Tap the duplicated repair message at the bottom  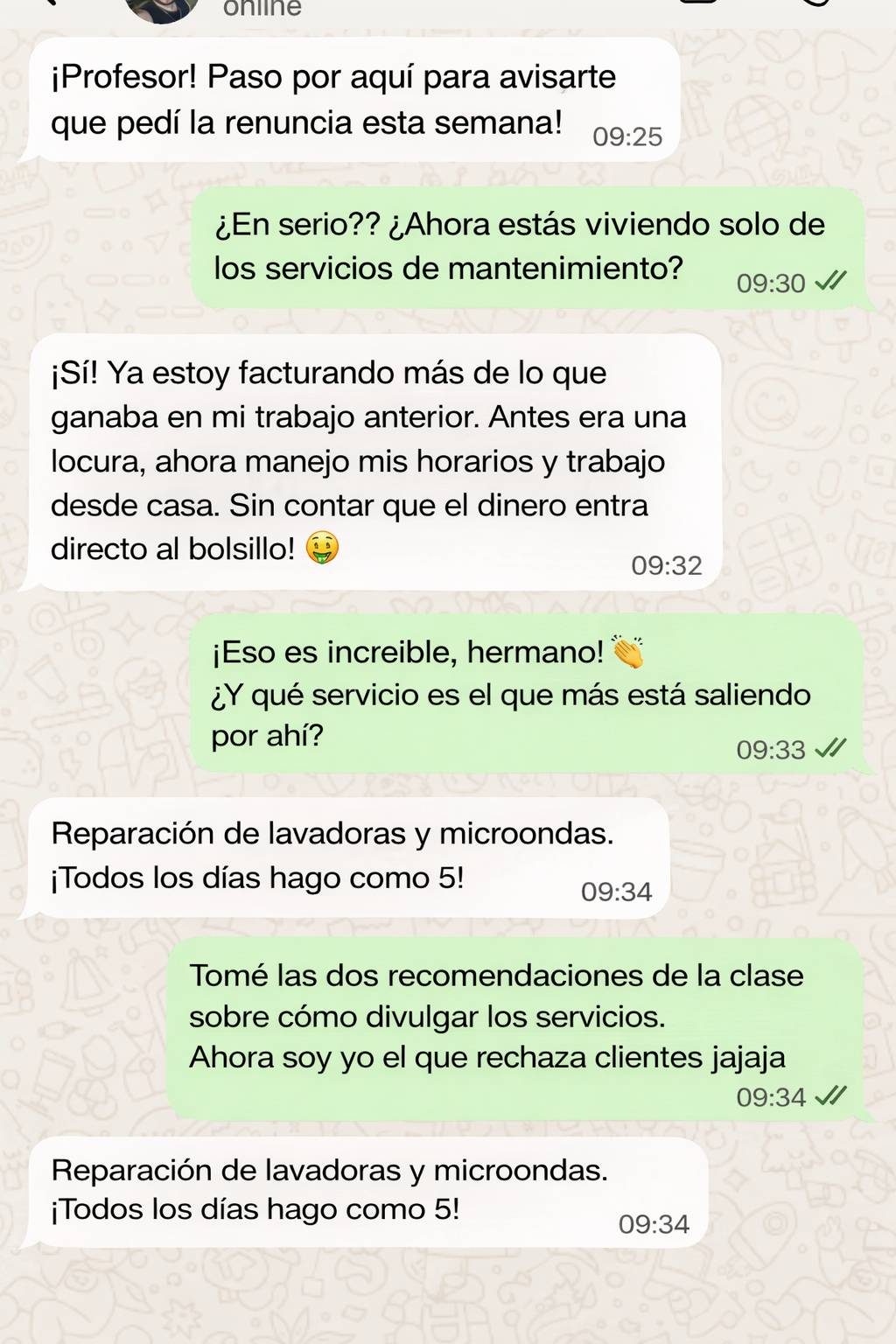(350, 1188)
